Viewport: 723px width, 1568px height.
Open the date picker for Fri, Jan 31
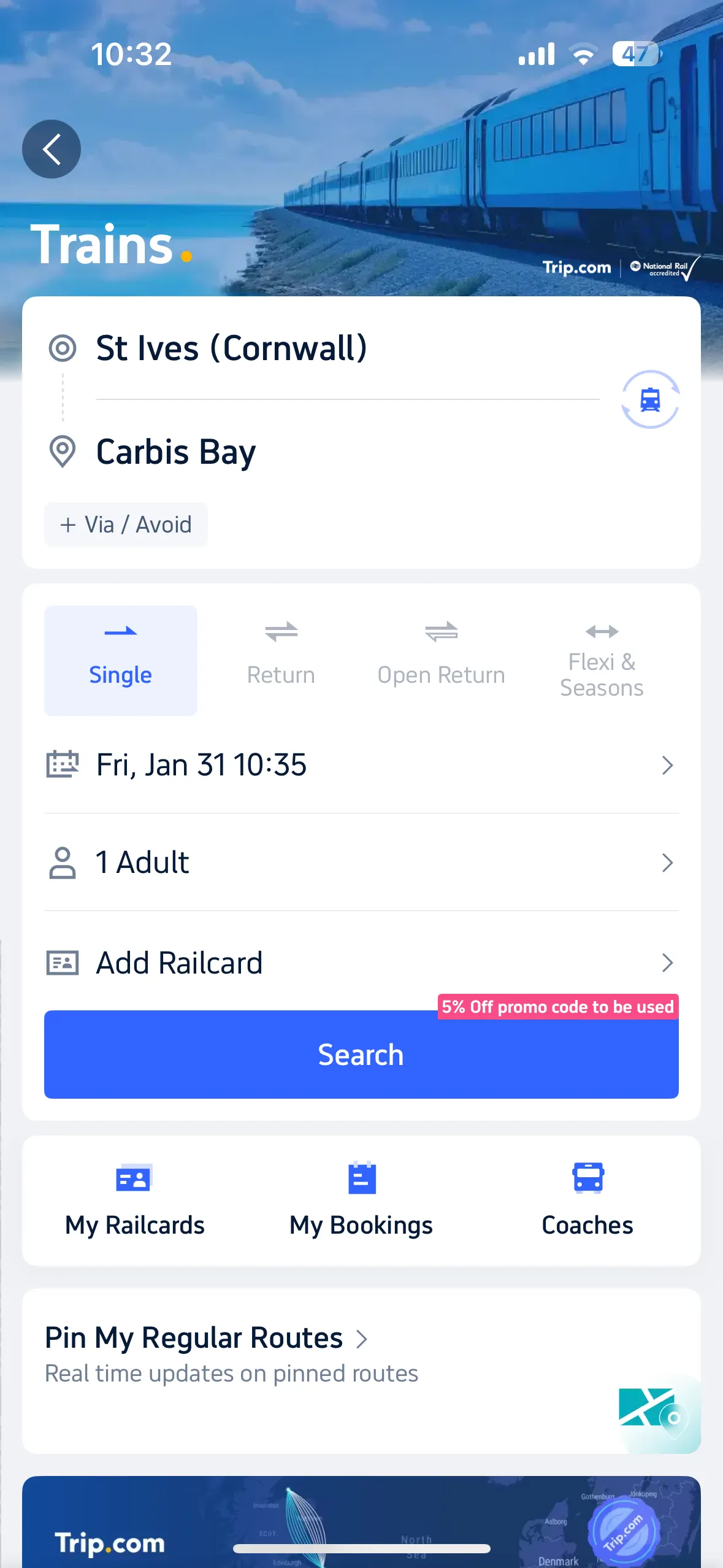(361, 765)
